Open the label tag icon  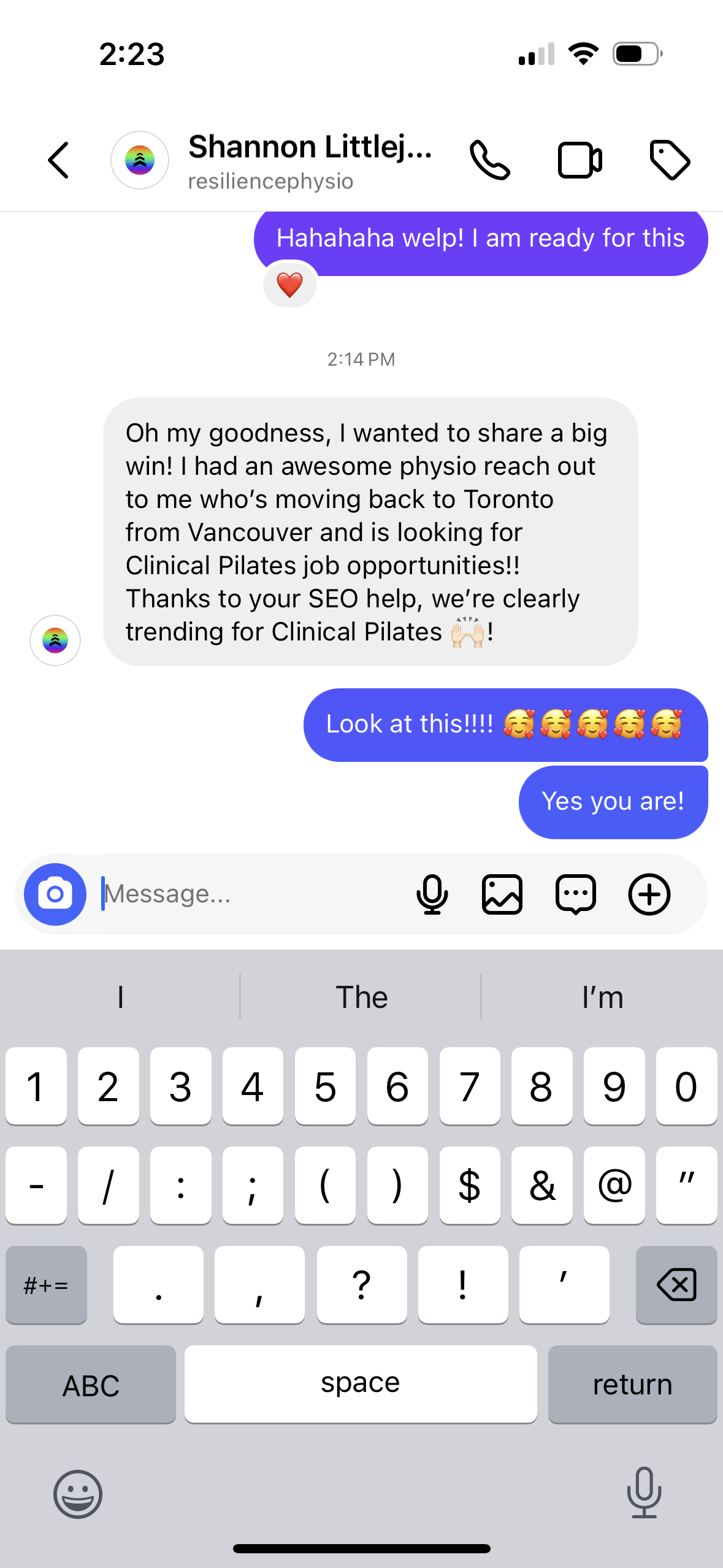point(670,160)
